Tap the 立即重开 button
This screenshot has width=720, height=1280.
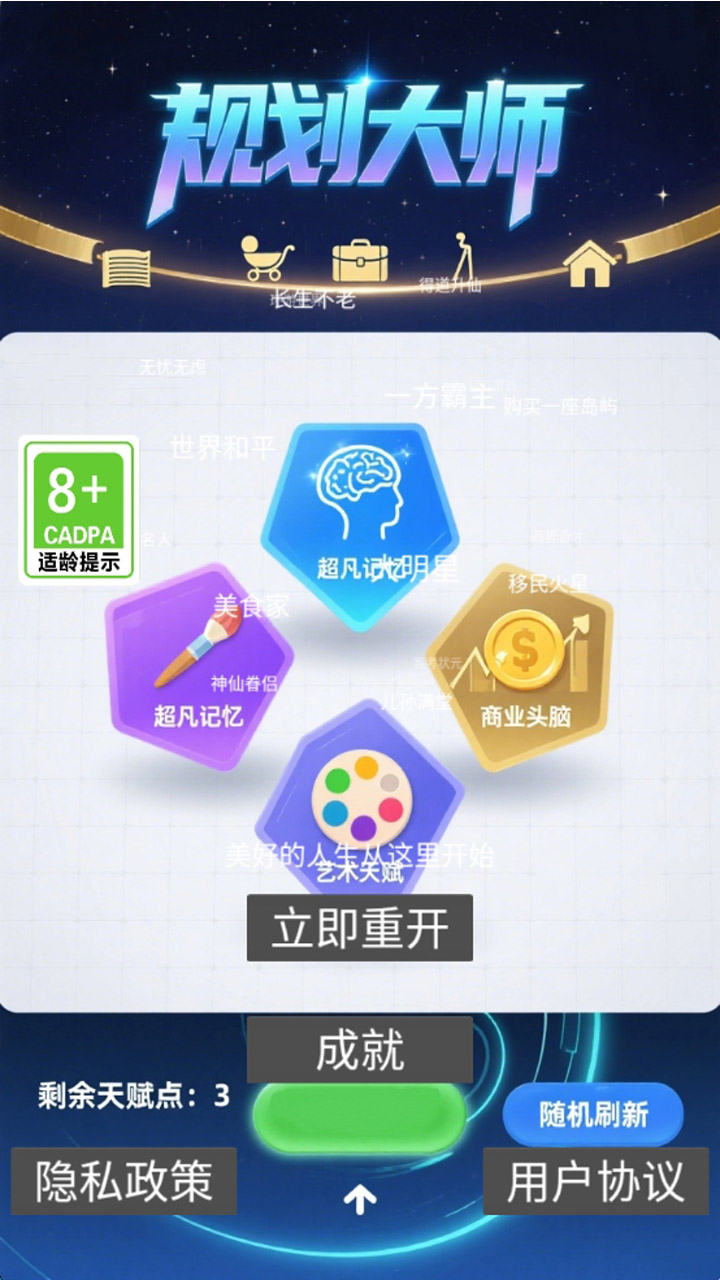click(360, 928)
